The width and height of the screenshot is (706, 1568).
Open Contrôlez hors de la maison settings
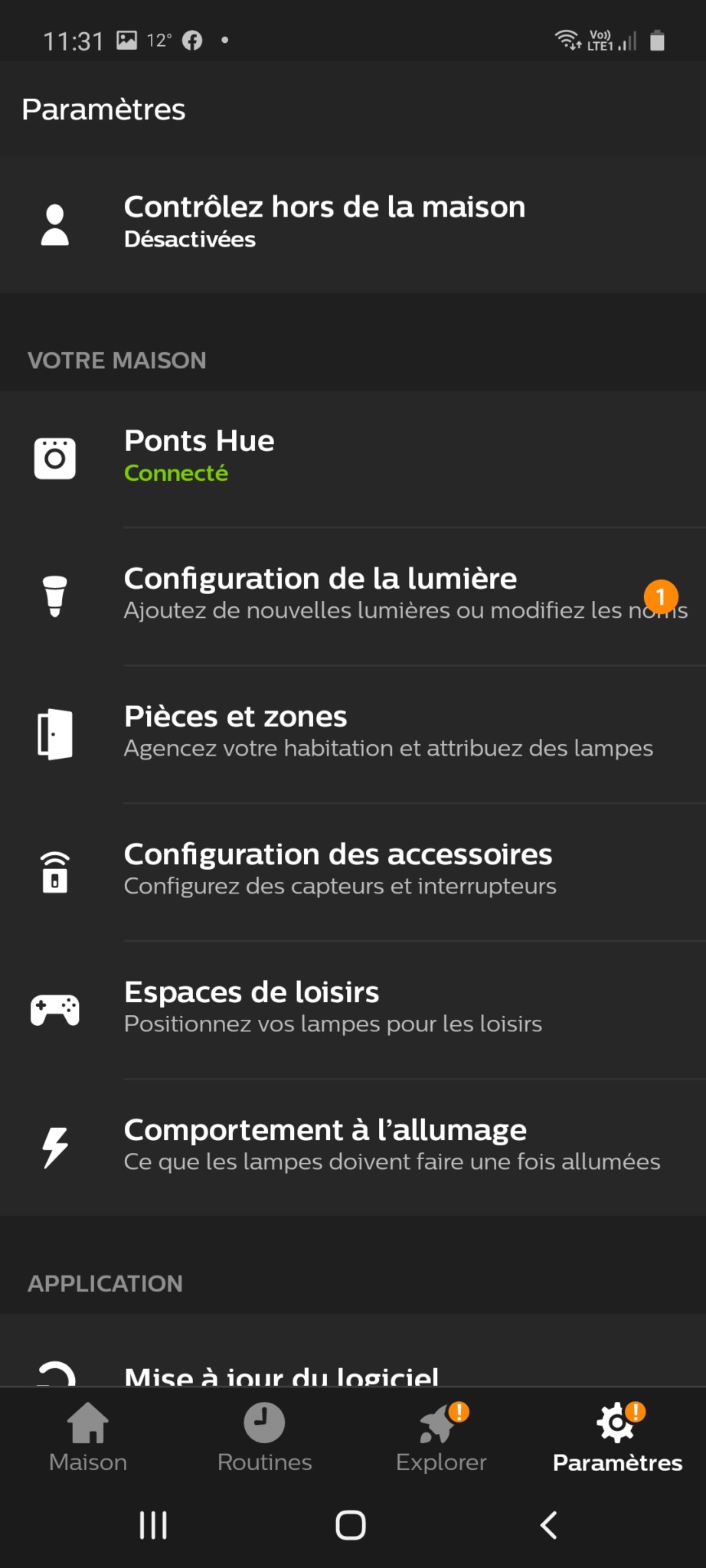point(352,223)
